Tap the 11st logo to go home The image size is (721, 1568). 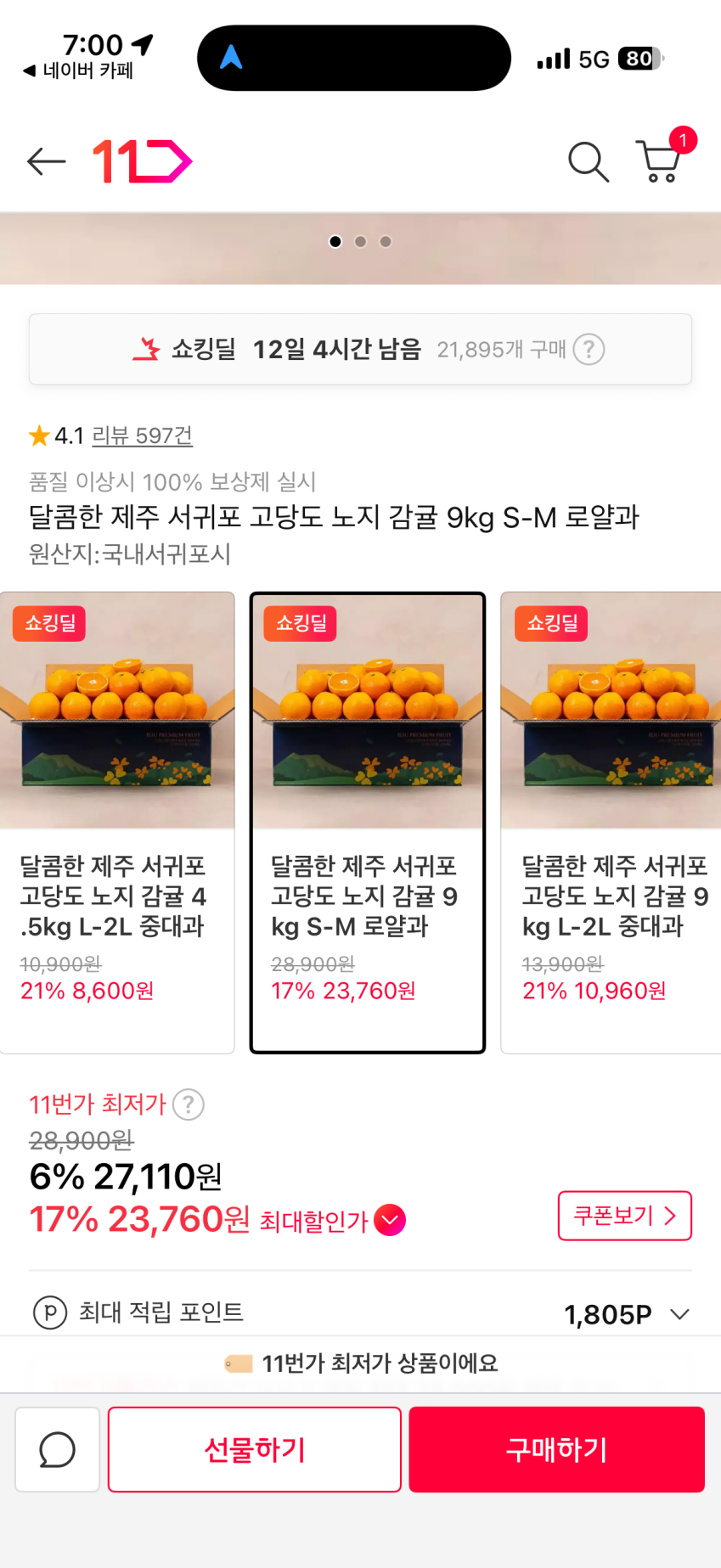[143, 161]
